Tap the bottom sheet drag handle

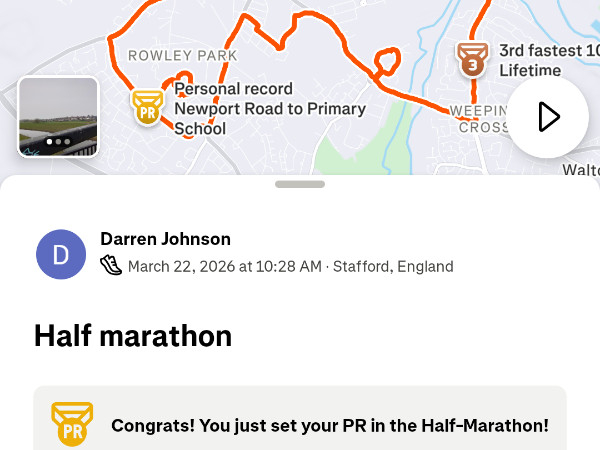pyautogui.click(x=300, y=184)
